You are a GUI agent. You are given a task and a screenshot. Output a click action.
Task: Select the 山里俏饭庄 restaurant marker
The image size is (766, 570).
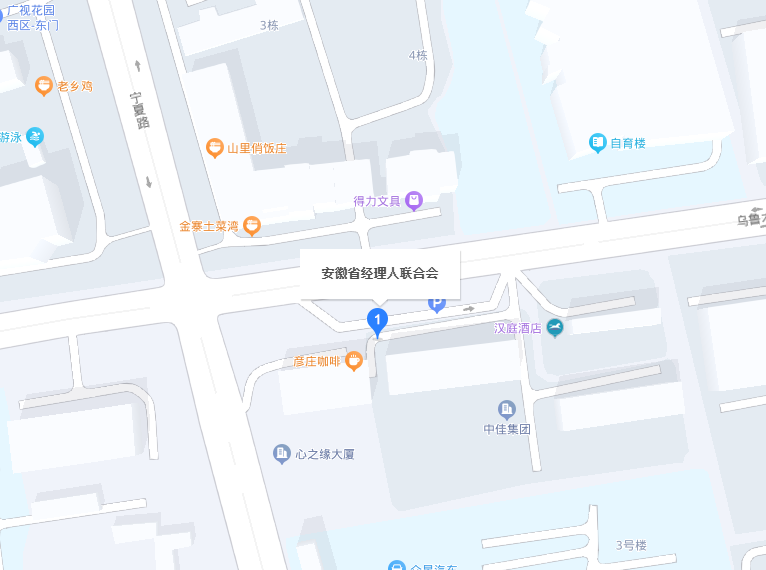[215, 148]
